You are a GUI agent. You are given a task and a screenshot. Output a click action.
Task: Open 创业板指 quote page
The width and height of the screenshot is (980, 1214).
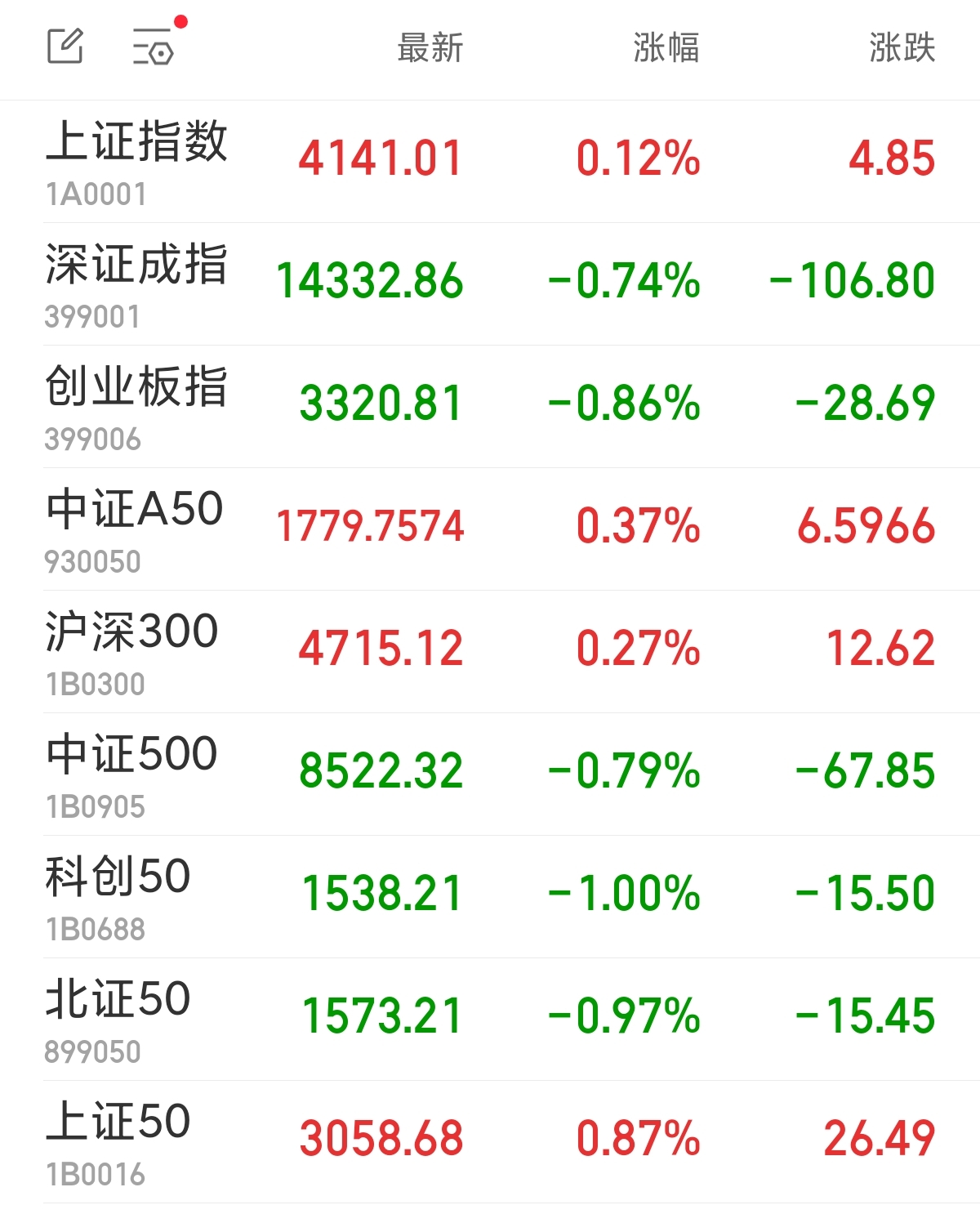(136, 406)
